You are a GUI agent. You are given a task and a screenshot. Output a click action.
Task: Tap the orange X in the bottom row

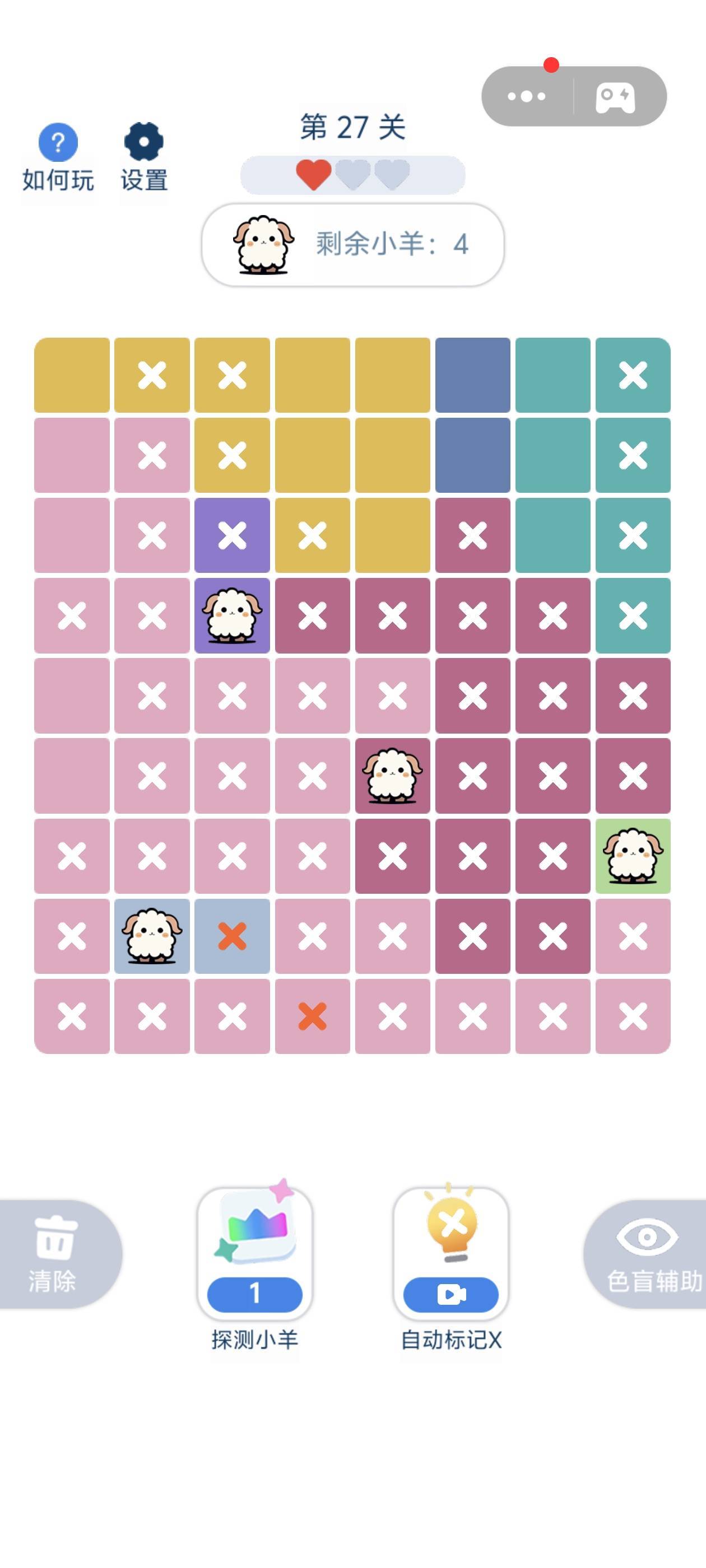pos(313,1016)
